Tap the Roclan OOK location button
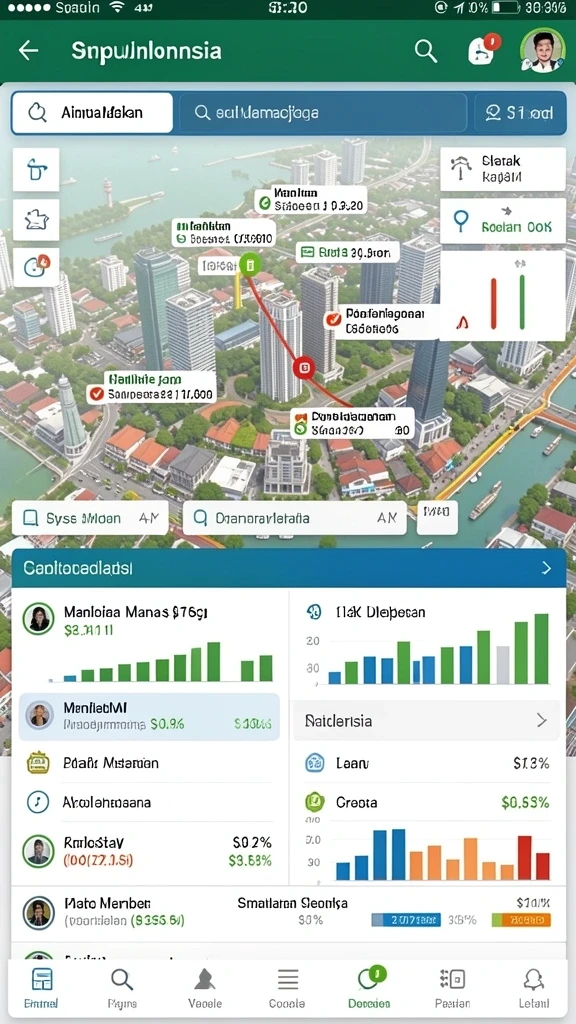 tap(503, 221)
